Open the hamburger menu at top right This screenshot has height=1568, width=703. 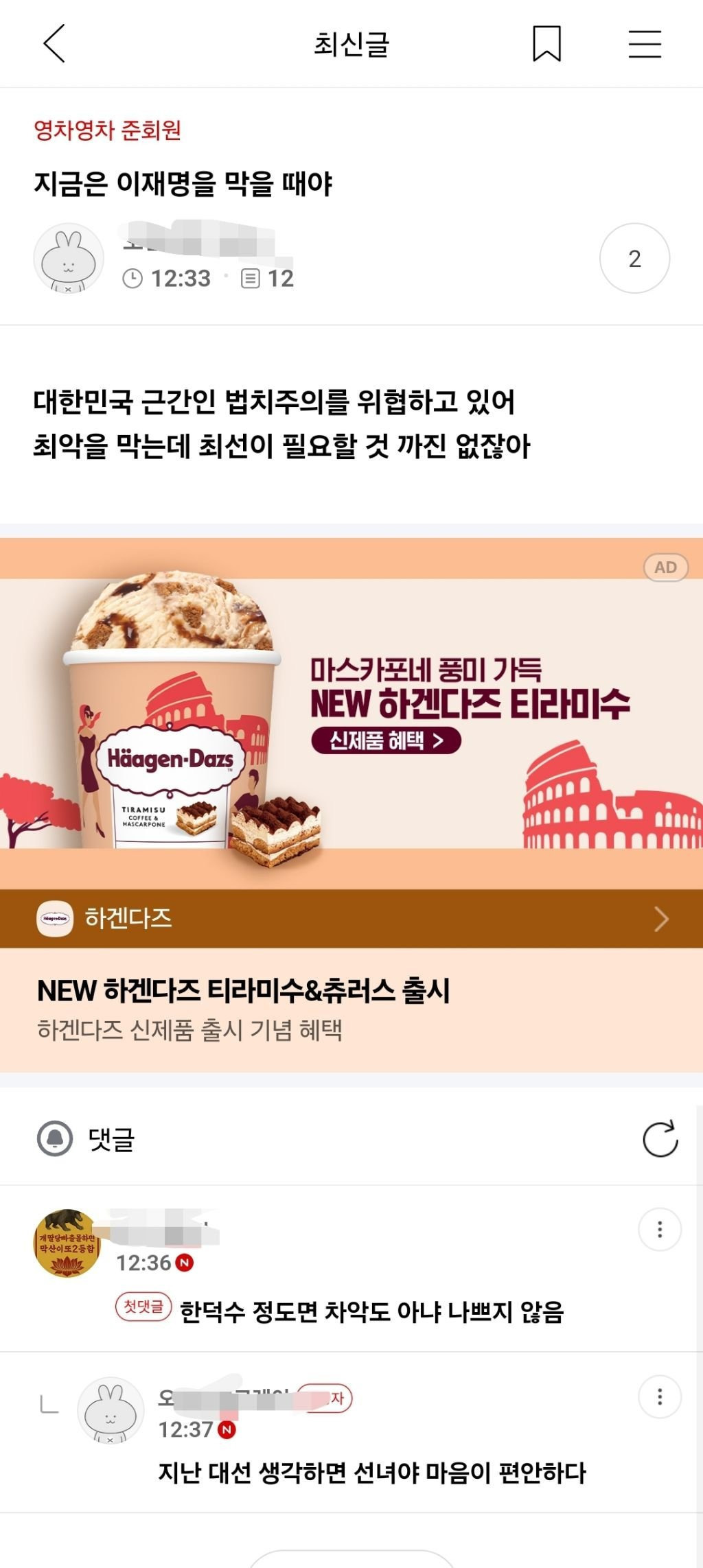tap(645, 43)
